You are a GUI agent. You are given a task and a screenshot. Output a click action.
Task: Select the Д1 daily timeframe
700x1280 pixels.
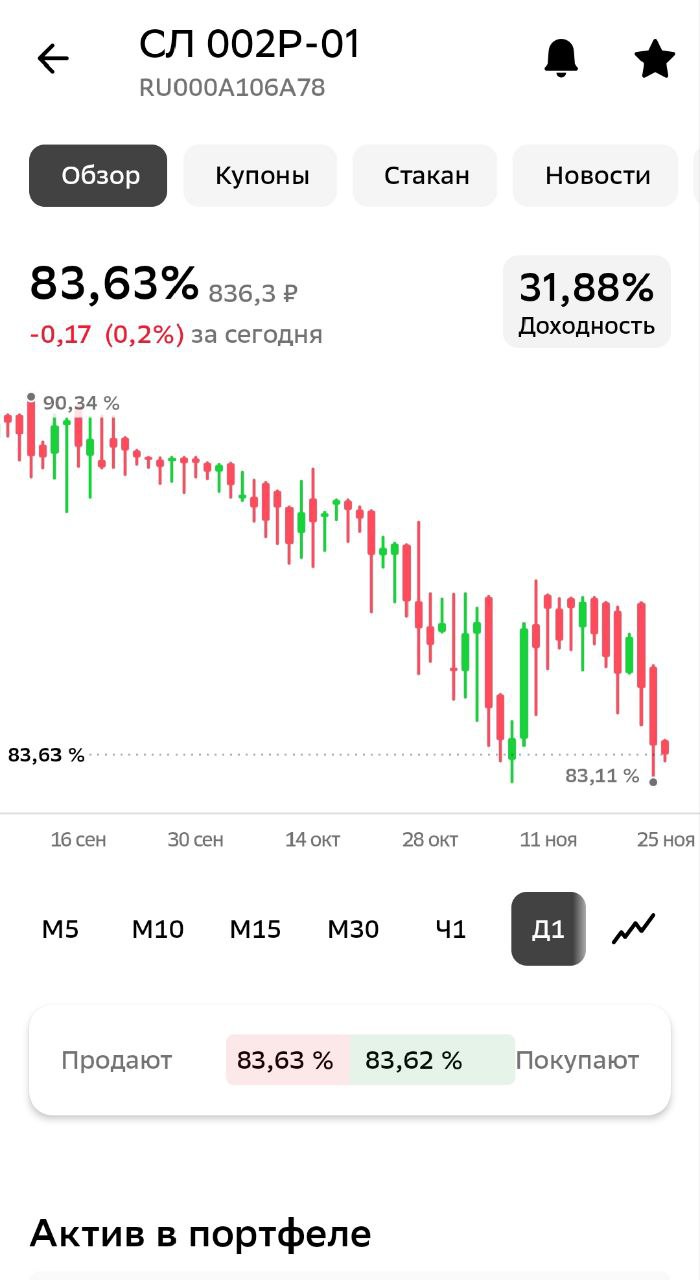click(x=548, y=929)
